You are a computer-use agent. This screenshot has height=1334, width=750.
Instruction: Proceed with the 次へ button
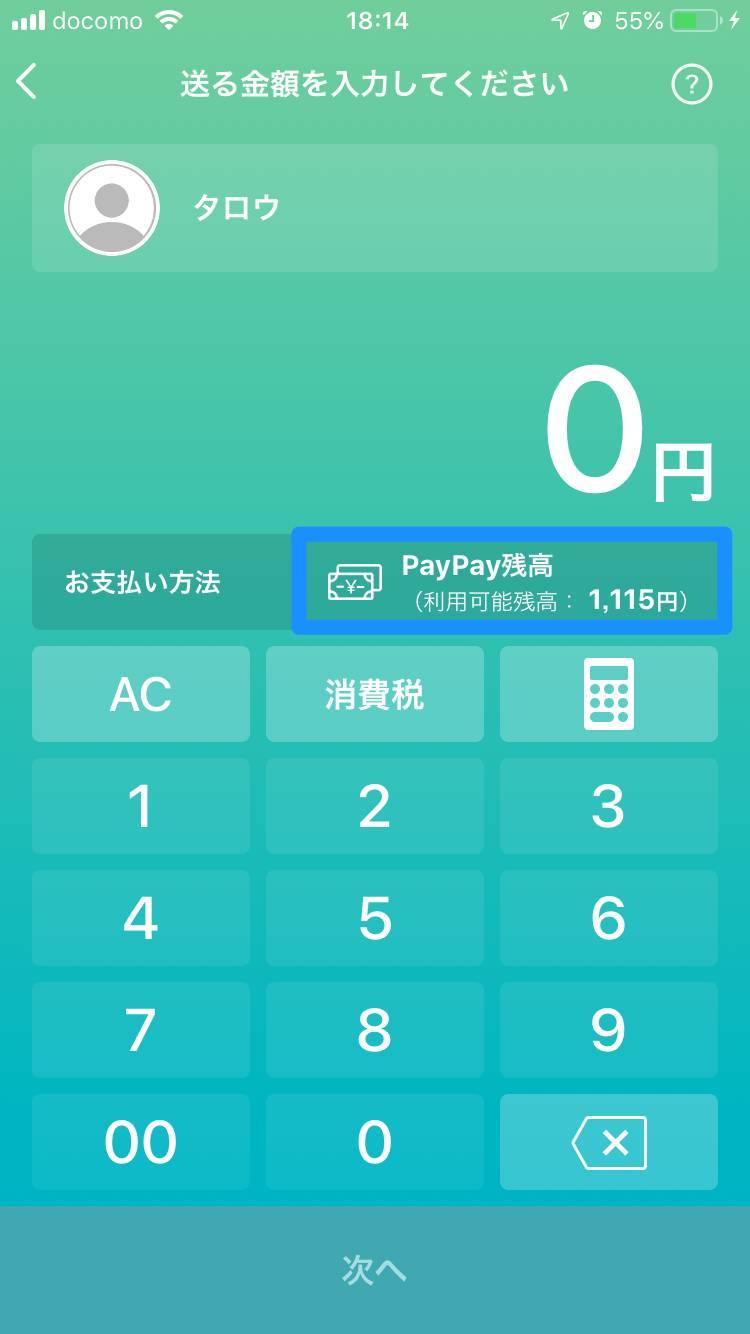pyautogui.click(x=375, y=1270)
